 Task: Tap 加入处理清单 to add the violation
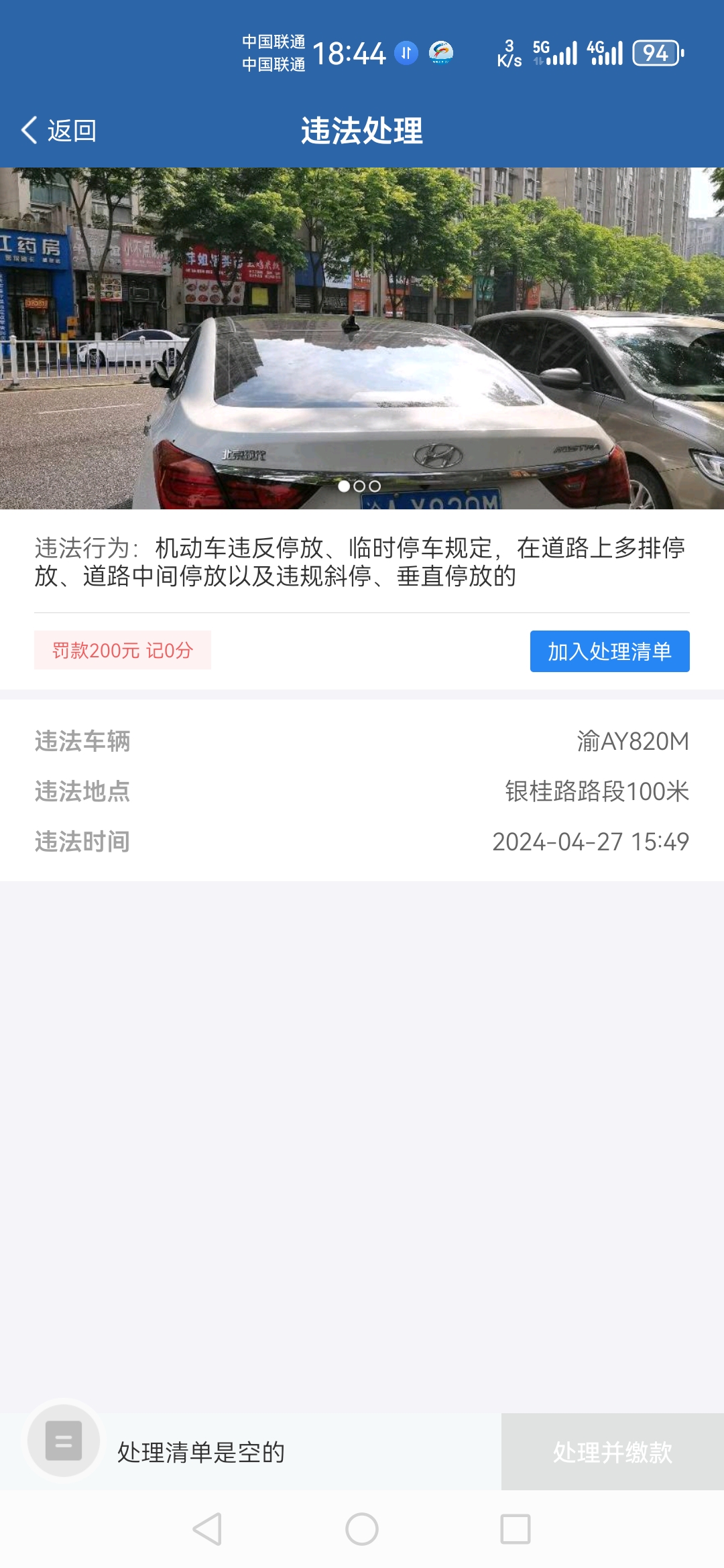click(609, 651)
